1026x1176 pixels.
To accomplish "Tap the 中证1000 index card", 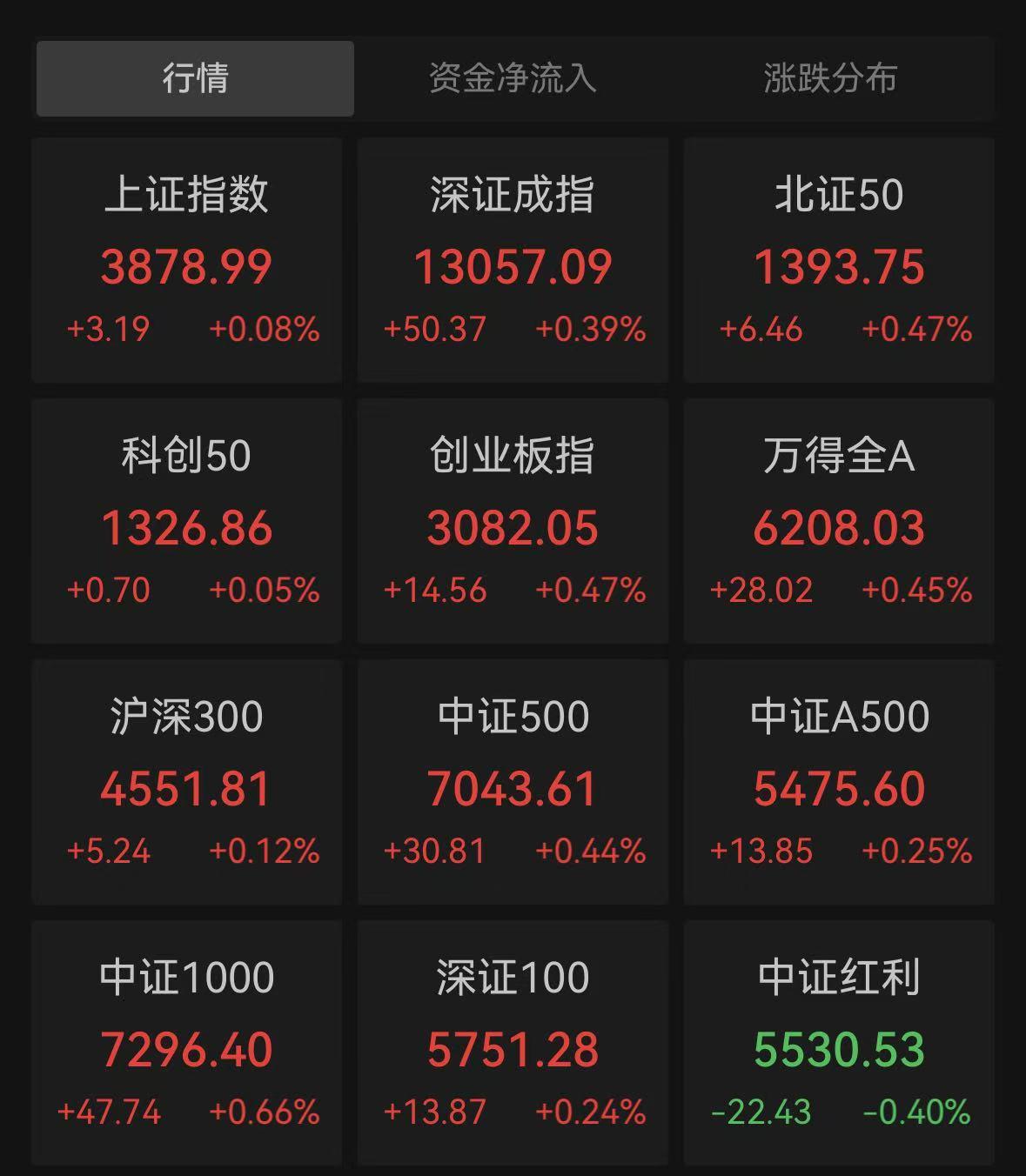I will 186,1043.
